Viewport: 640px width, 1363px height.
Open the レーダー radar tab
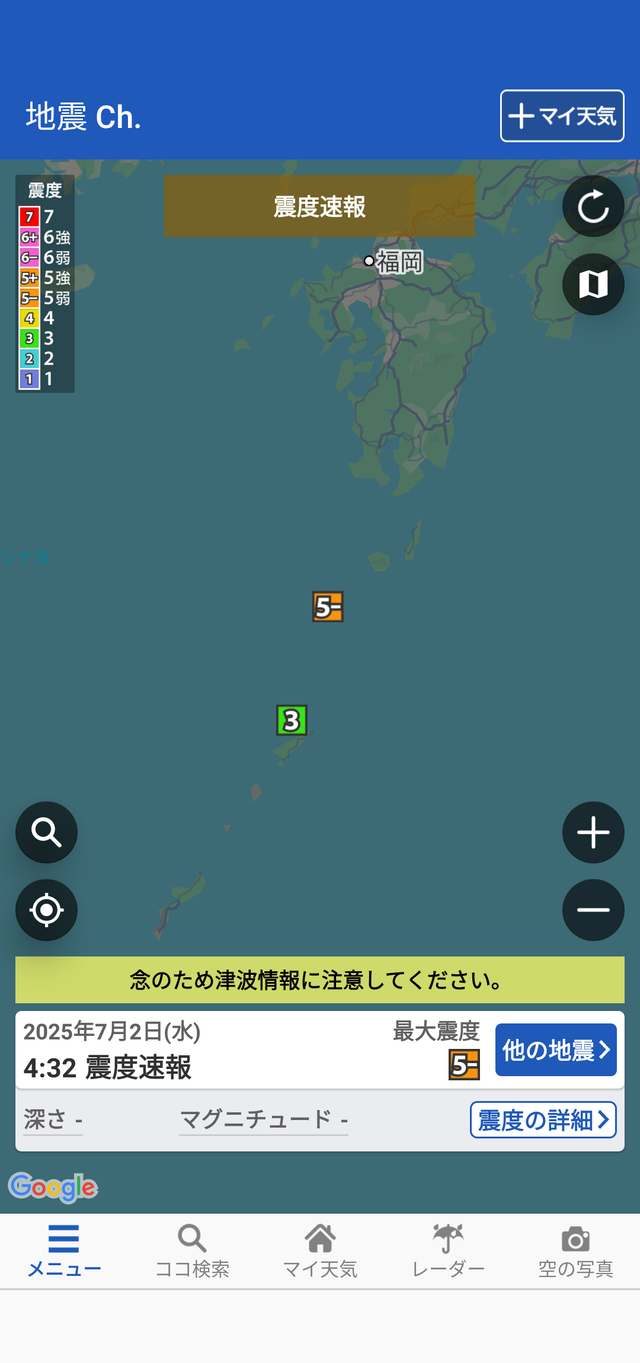(x=448, y=1252)
